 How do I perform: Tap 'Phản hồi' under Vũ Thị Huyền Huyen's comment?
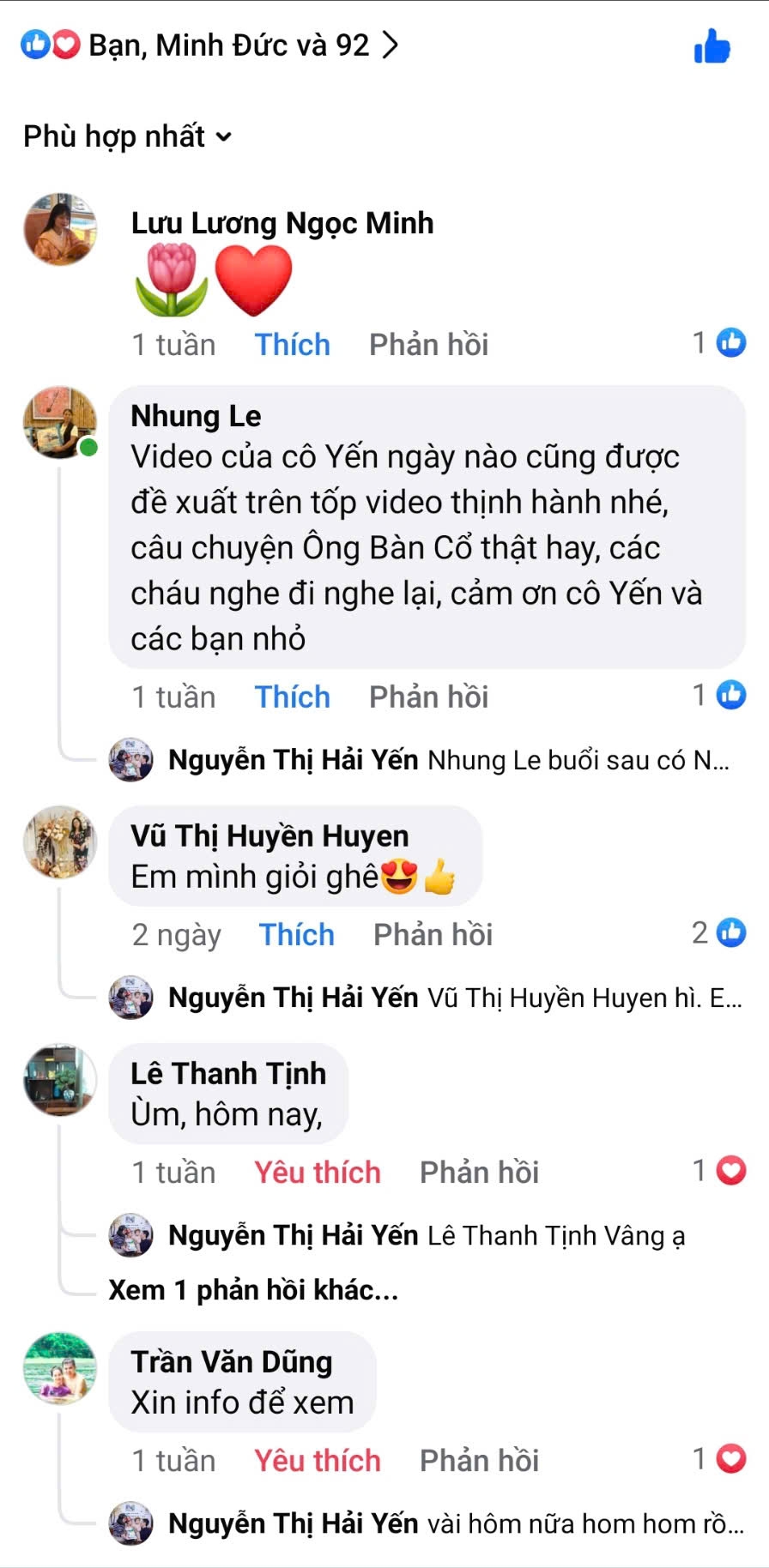433,935
